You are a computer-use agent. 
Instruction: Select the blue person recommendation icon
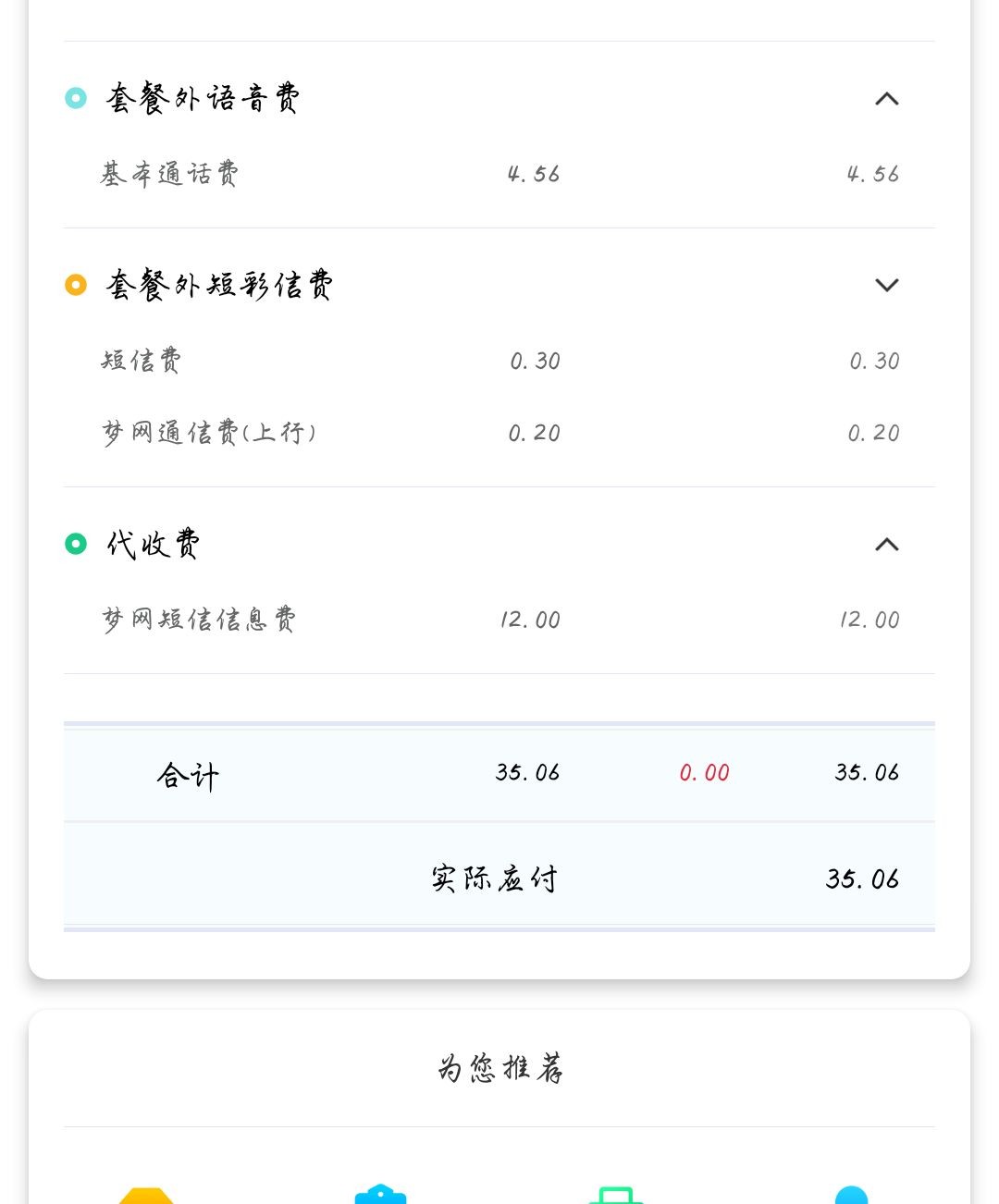click(x=853, y=1196)
